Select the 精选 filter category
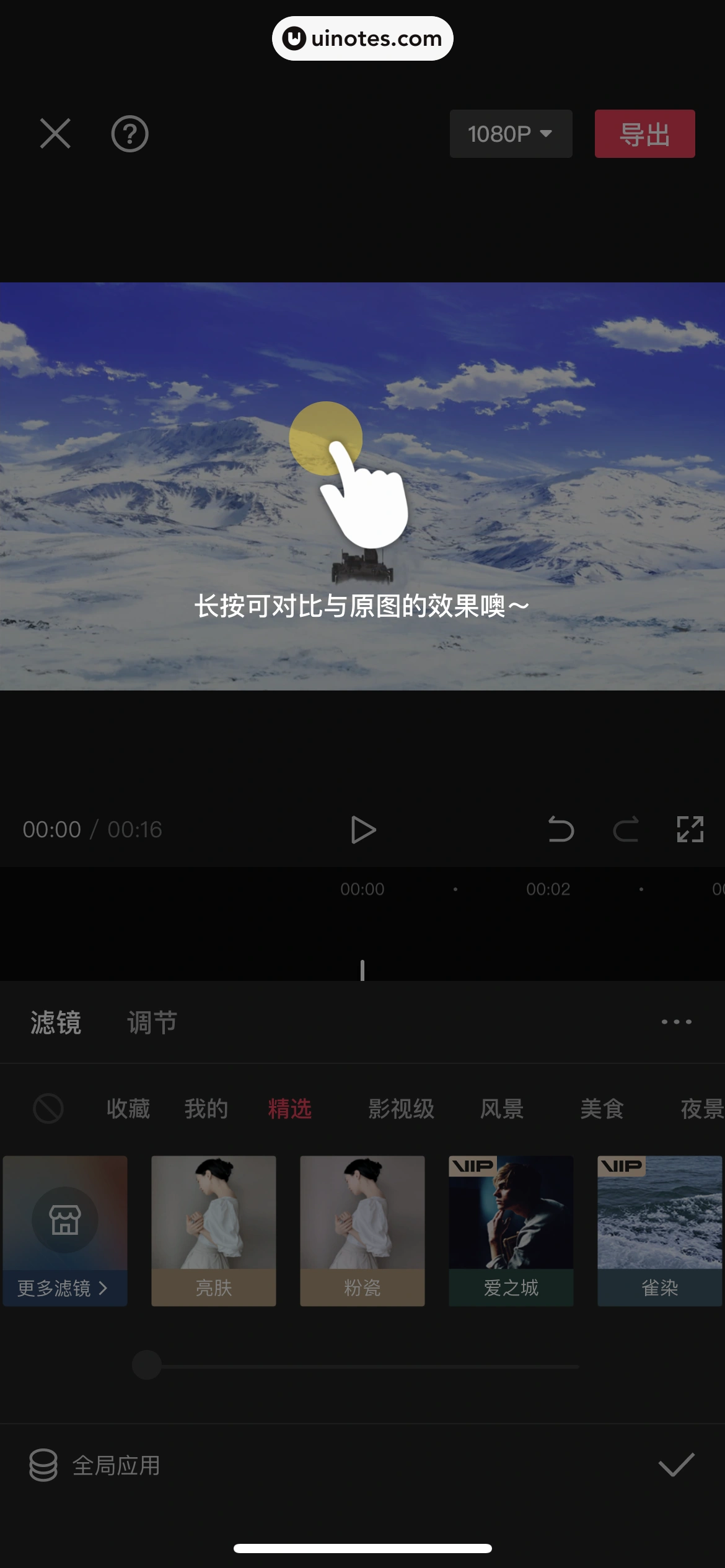Viewport: 725px width, 1568px height. coord(290,1108)
